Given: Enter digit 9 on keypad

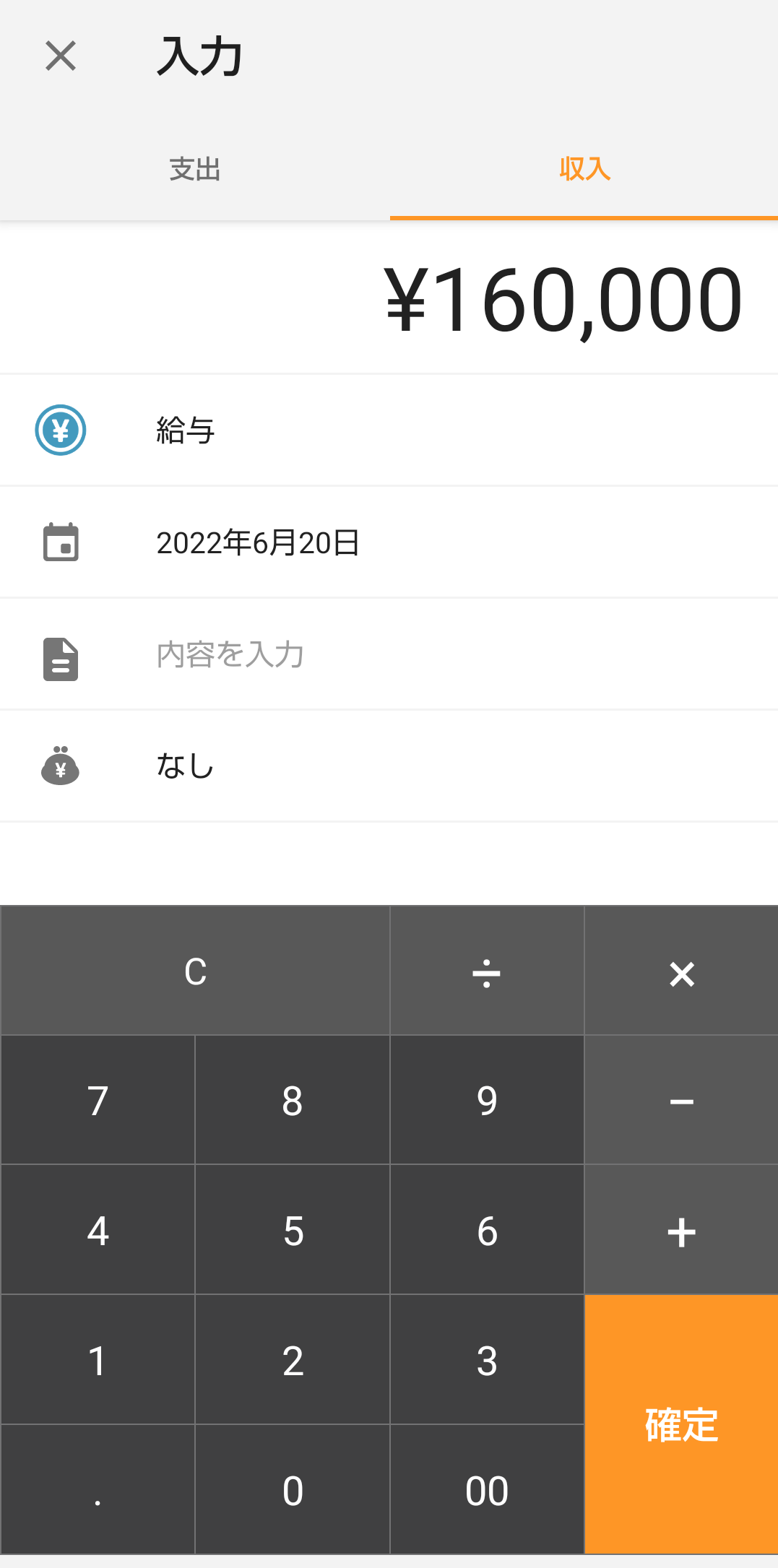Looking at the screenshot, I should [x=487, y=1100].
